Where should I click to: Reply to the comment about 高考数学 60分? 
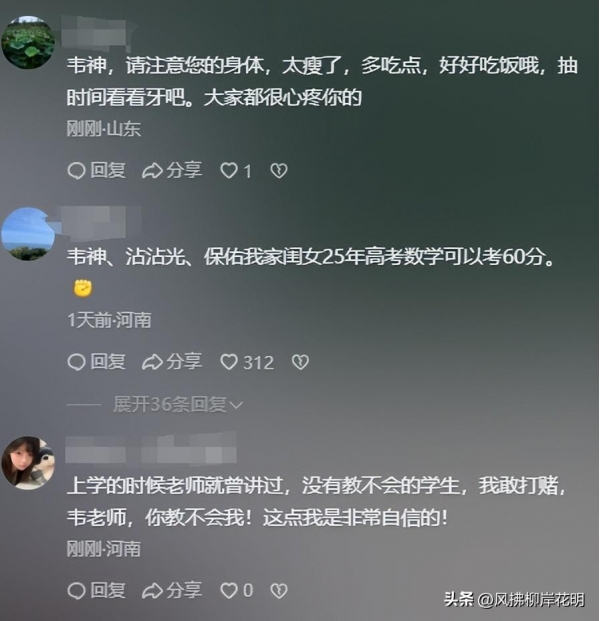click(97, 362)
